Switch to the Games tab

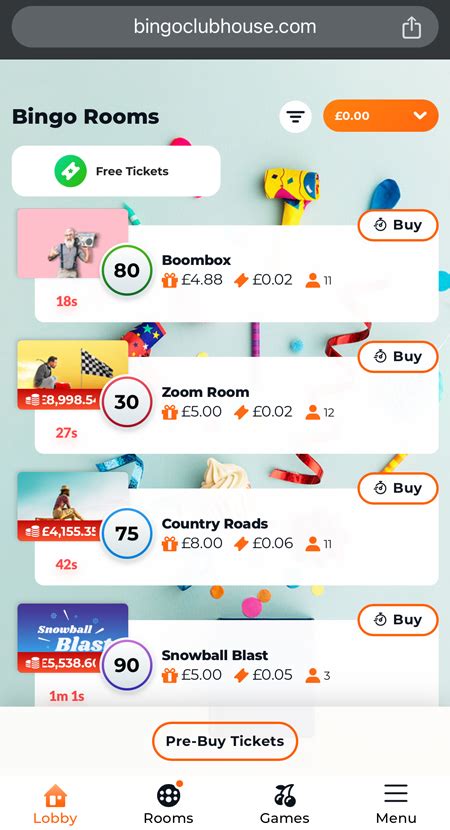point(284,804)
